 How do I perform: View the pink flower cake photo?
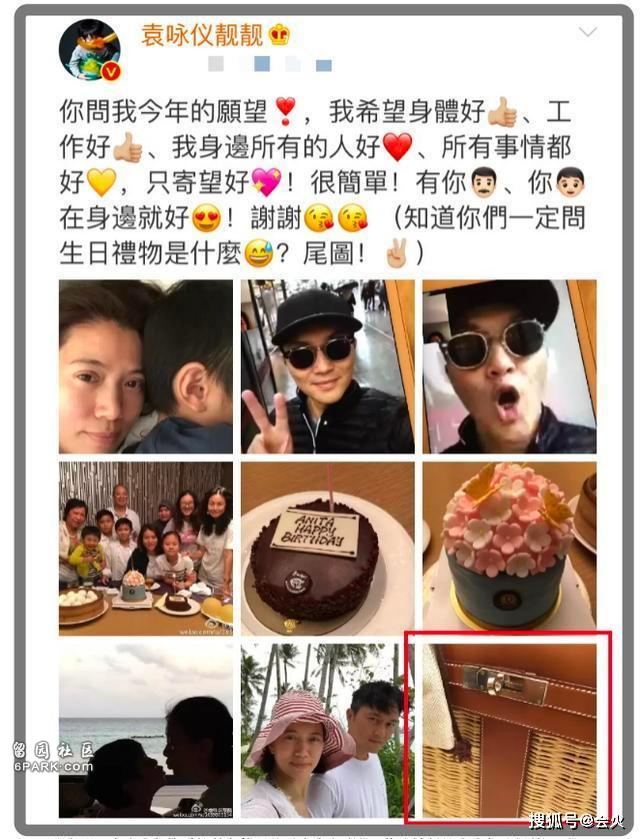point(509,548)
